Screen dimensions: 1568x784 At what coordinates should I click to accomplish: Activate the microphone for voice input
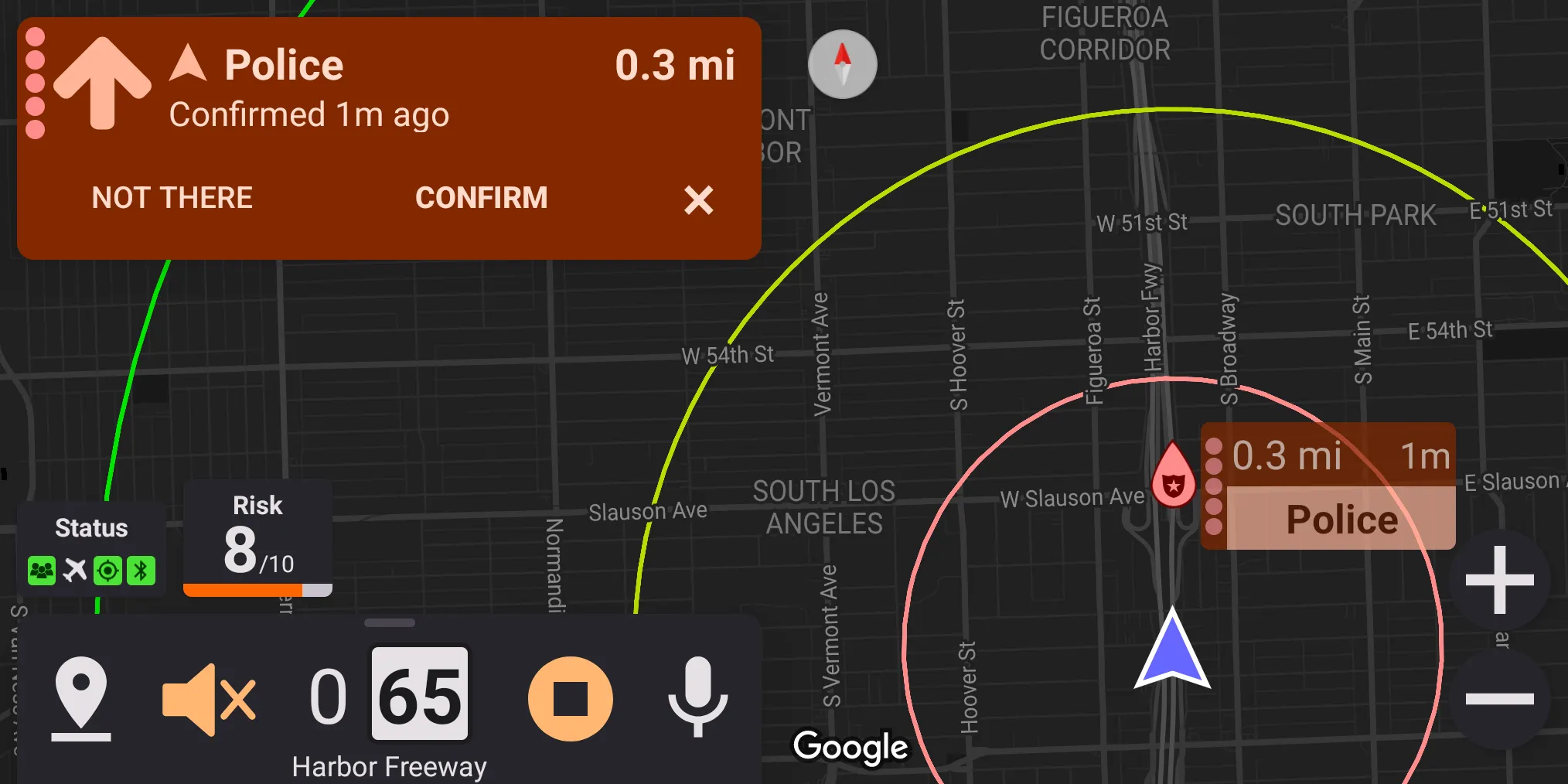click(x=697, y=697)
